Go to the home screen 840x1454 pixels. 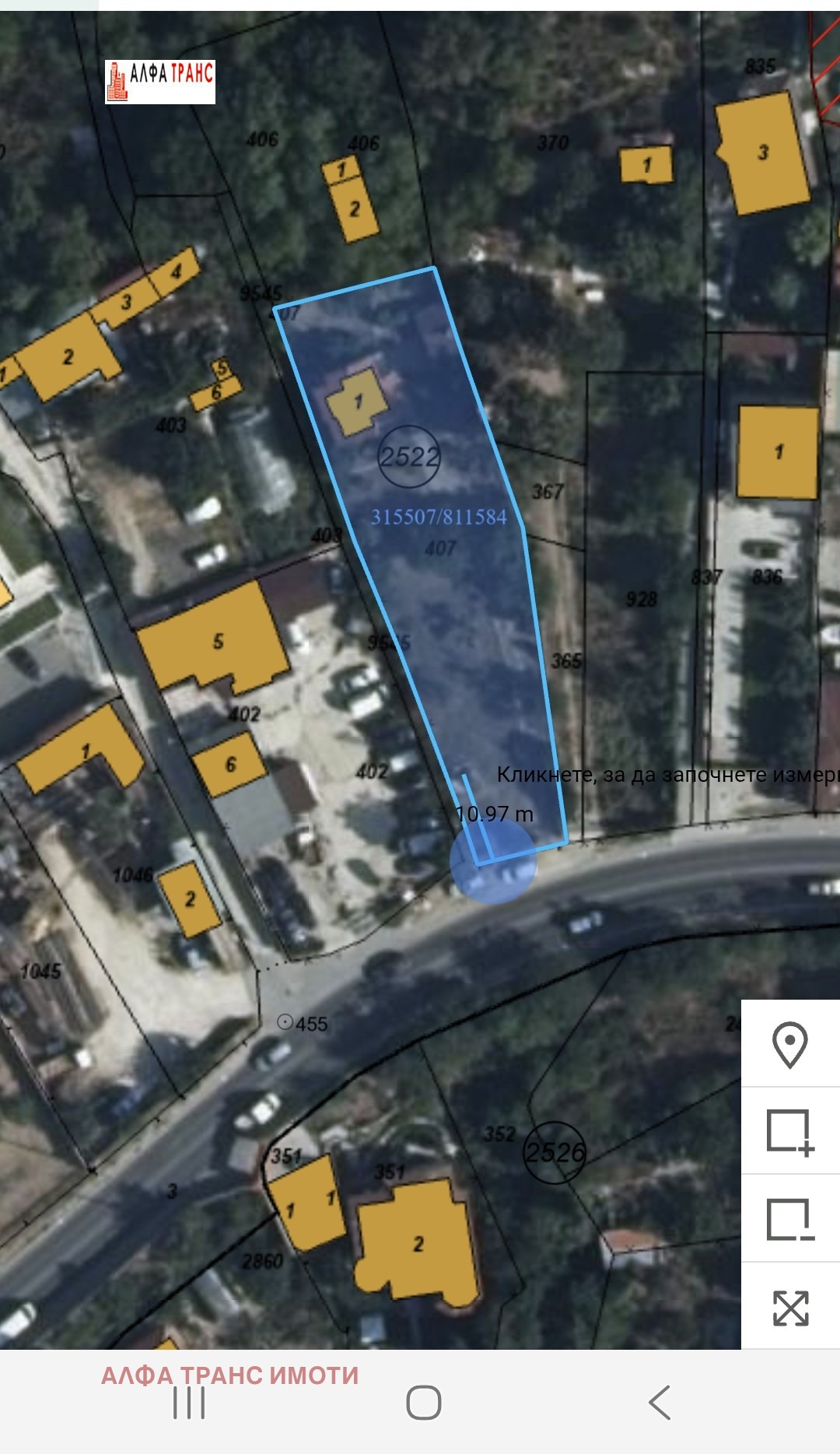[424, 1403]
